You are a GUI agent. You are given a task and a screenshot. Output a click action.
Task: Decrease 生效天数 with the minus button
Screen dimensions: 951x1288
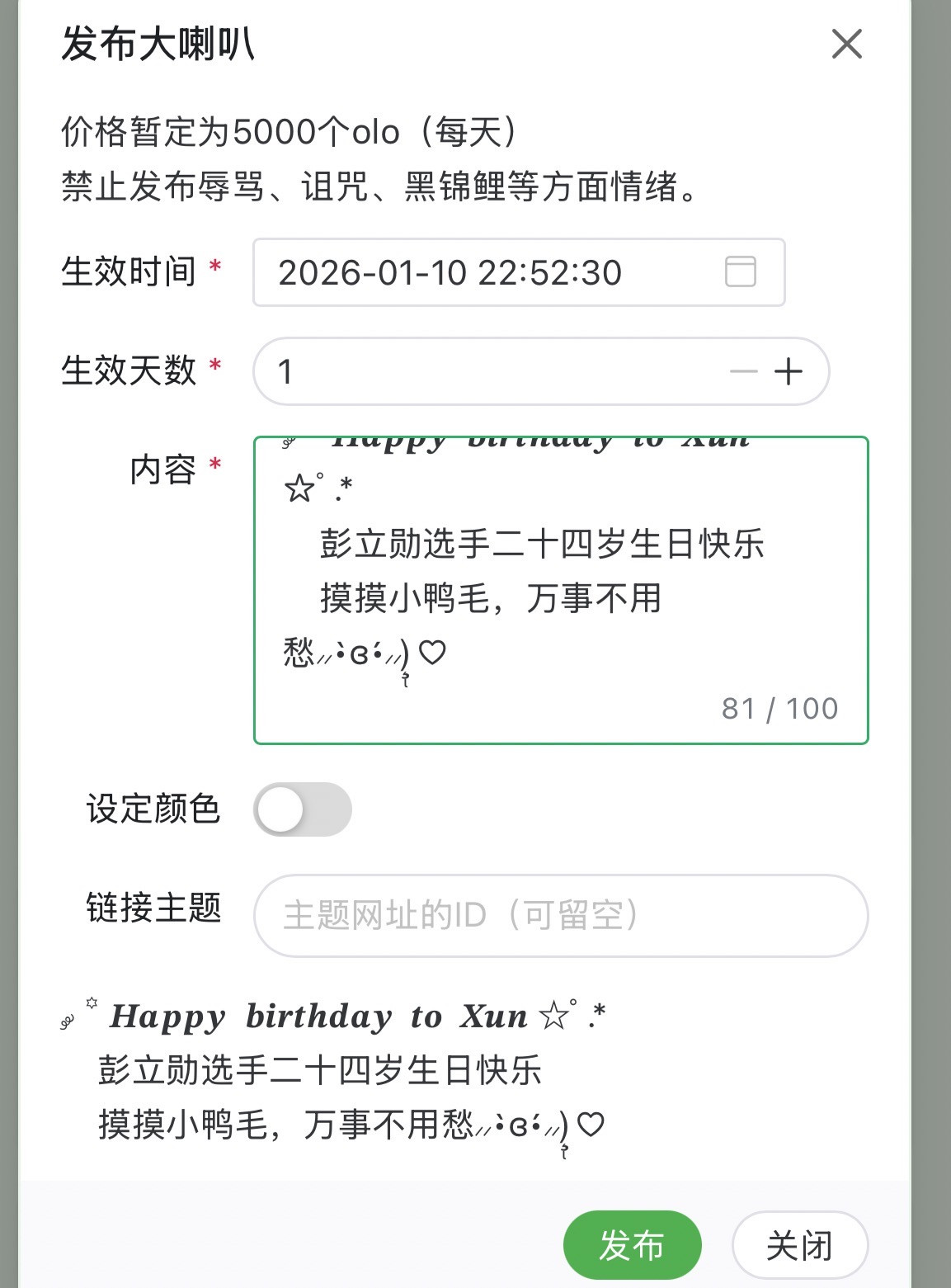coord(743,371)
